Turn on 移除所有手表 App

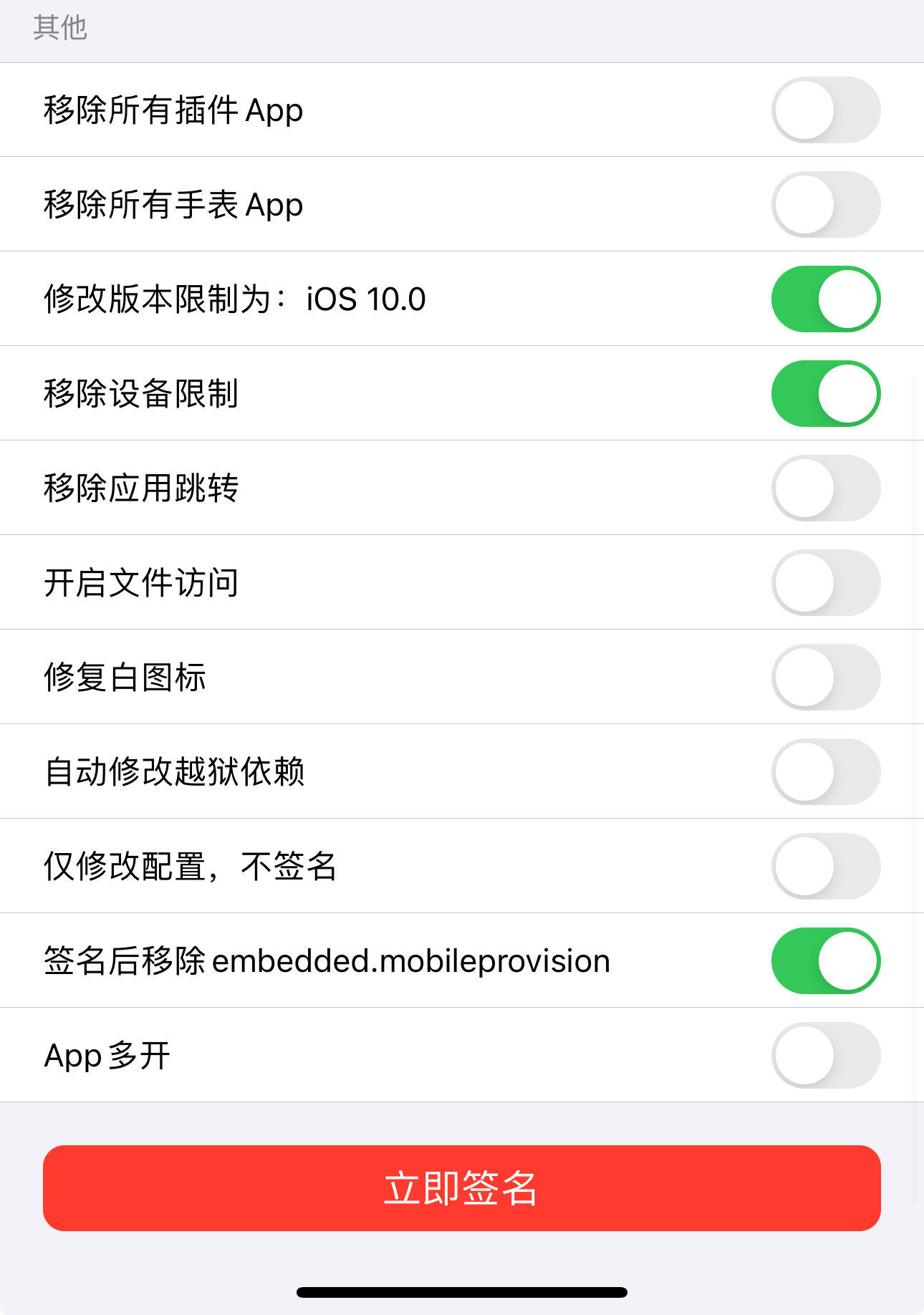click(825, 205)
